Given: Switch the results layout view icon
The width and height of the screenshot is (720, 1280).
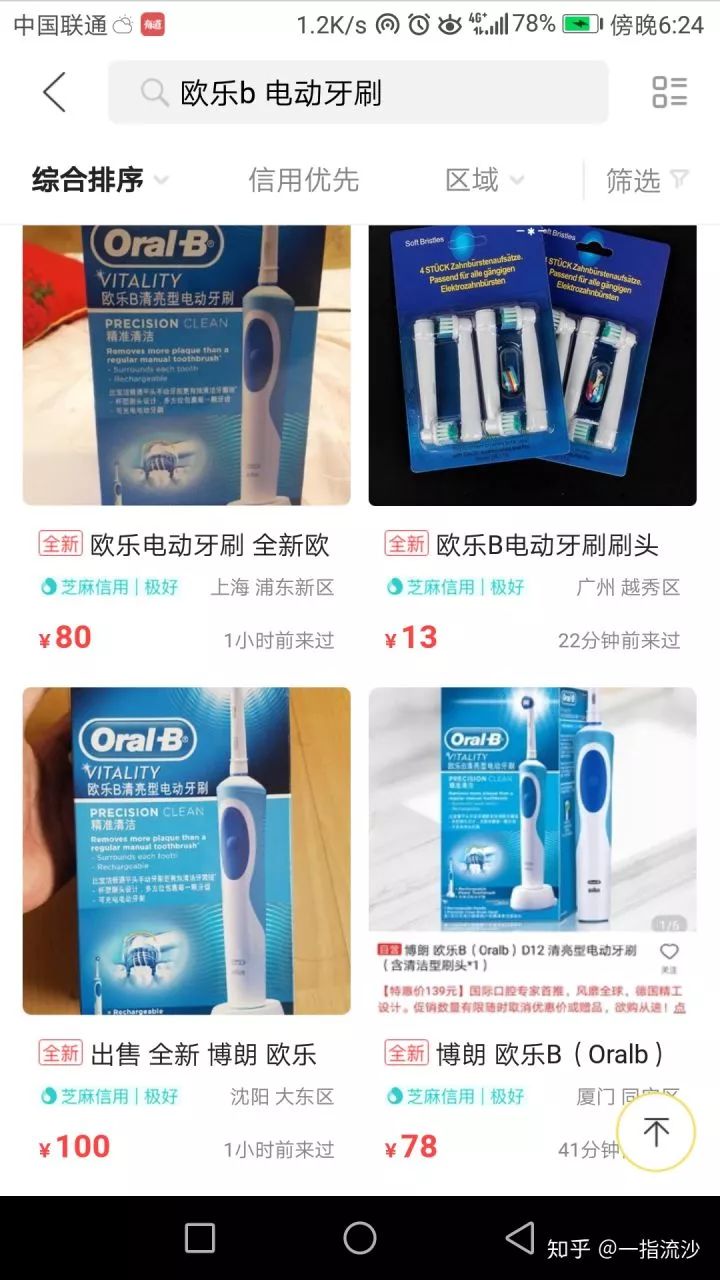Looking at the screenshot, I should click(x=669, y=92).
